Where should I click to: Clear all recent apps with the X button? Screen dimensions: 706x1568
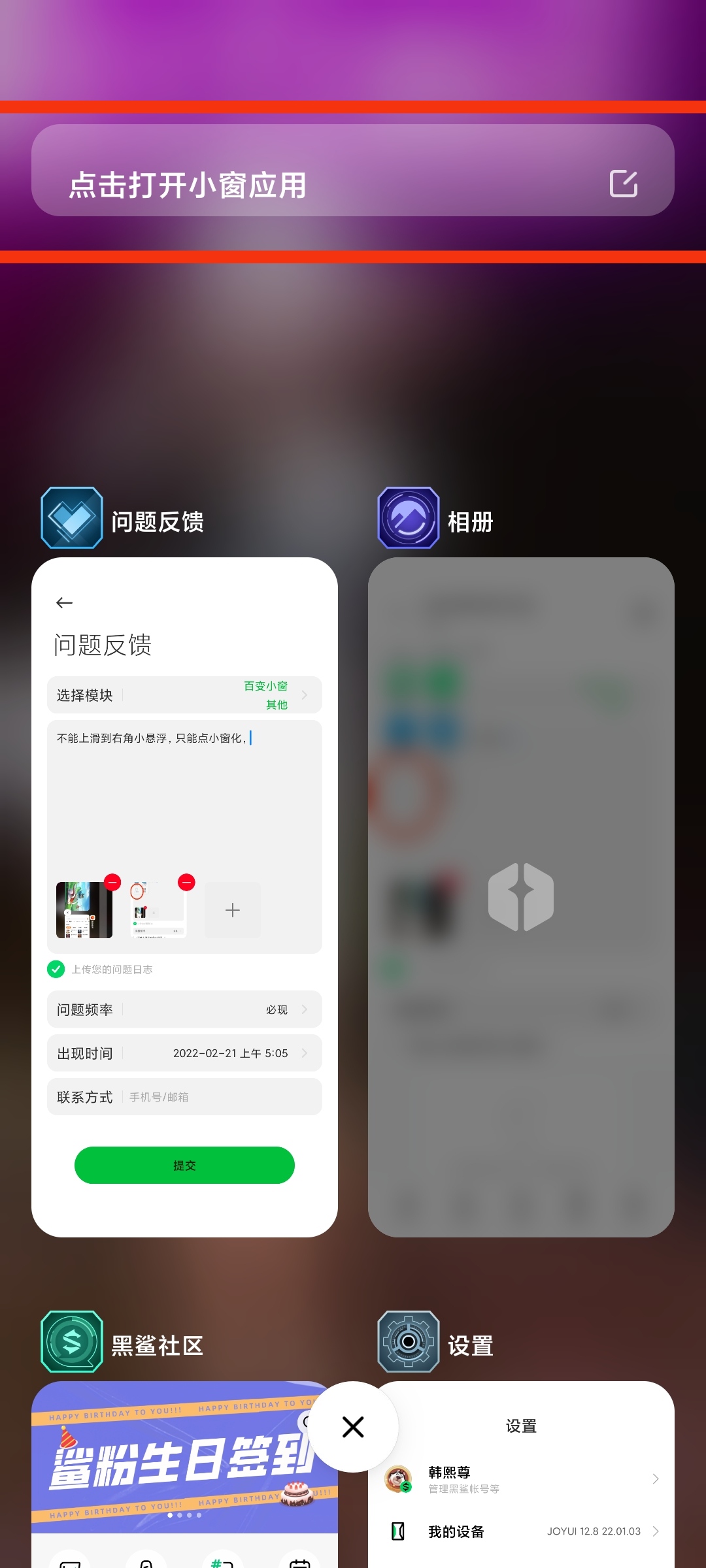(x=353, y=1427)
